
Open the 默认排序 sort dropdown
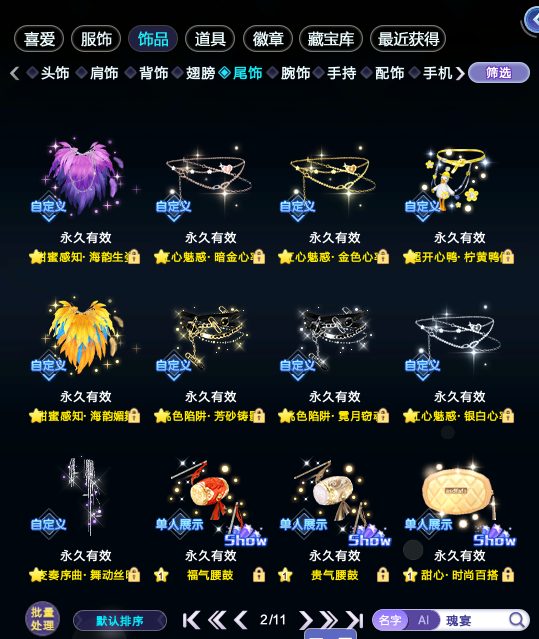click(x=120, y=621)
